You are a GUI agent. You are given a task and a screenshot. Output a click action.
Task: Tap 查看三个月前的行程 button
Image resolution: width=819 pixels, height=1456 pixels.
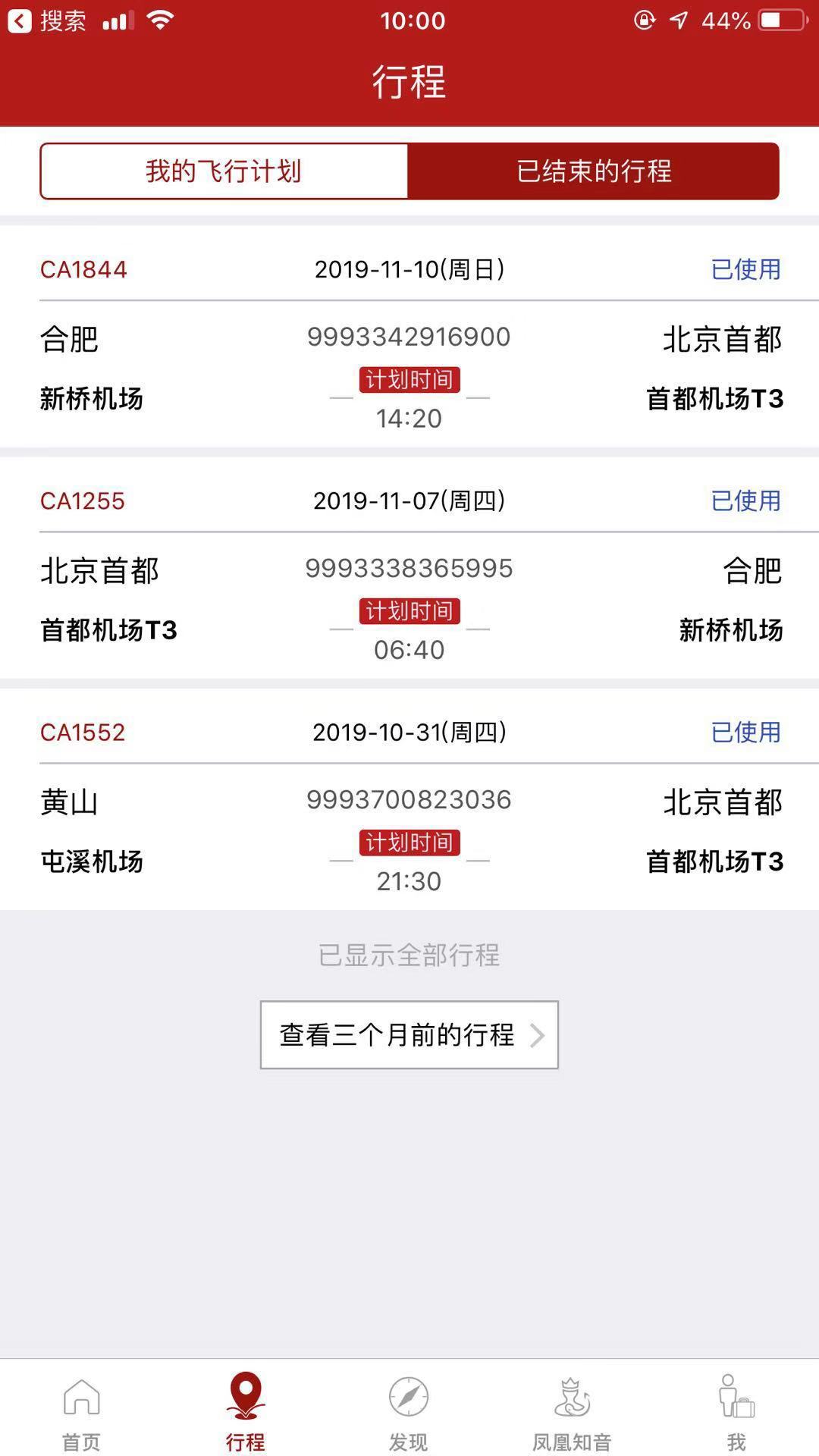[409, 1035]
